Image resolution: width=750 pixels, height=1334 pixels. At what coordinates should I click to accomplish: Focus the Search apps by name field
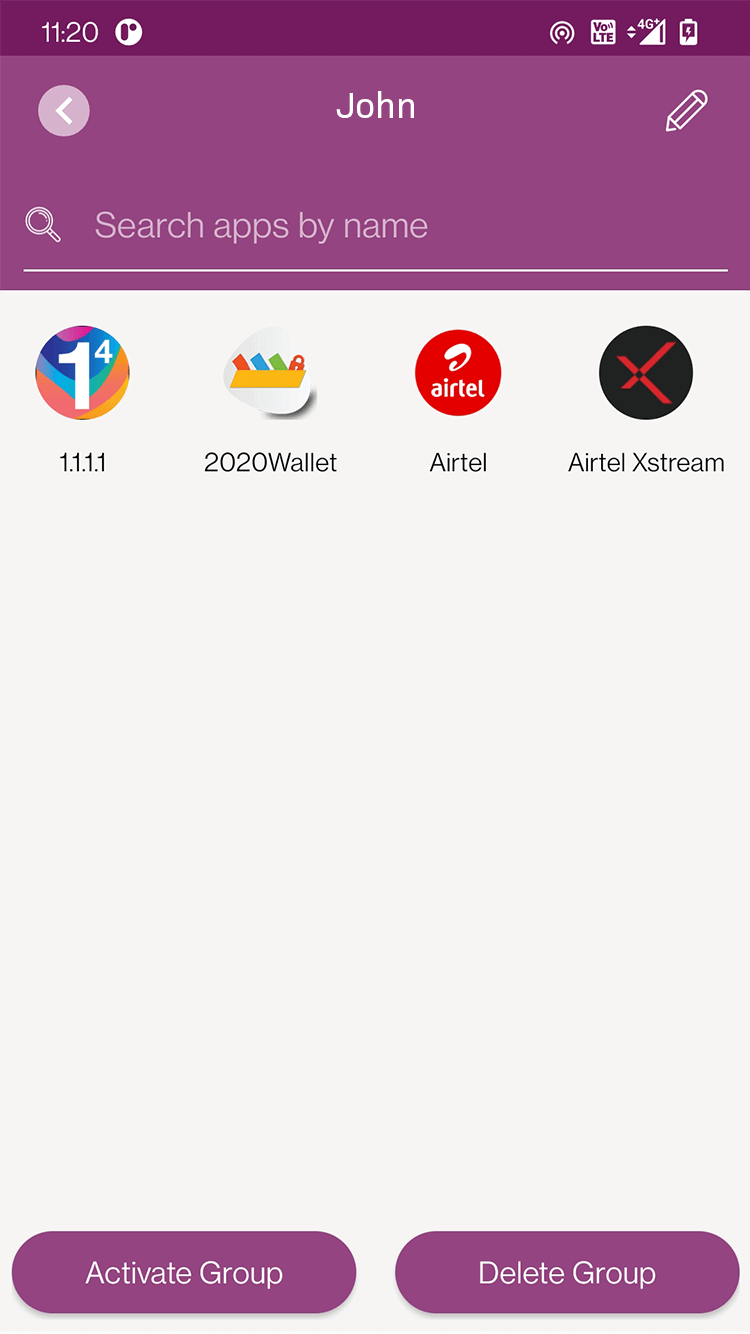point(400,226)
